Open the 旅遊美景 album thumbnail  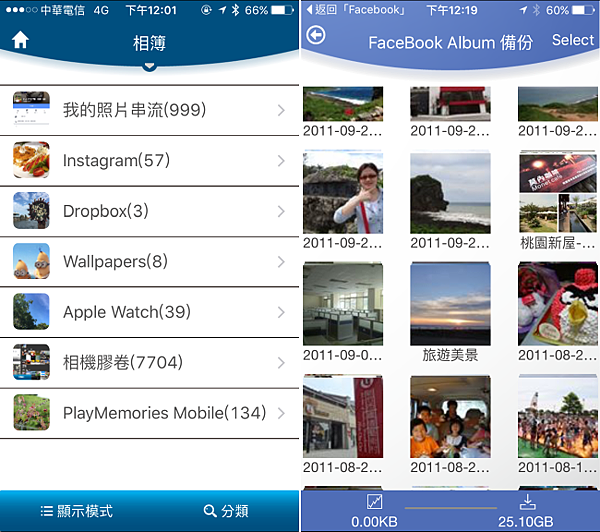pos(450,304)
